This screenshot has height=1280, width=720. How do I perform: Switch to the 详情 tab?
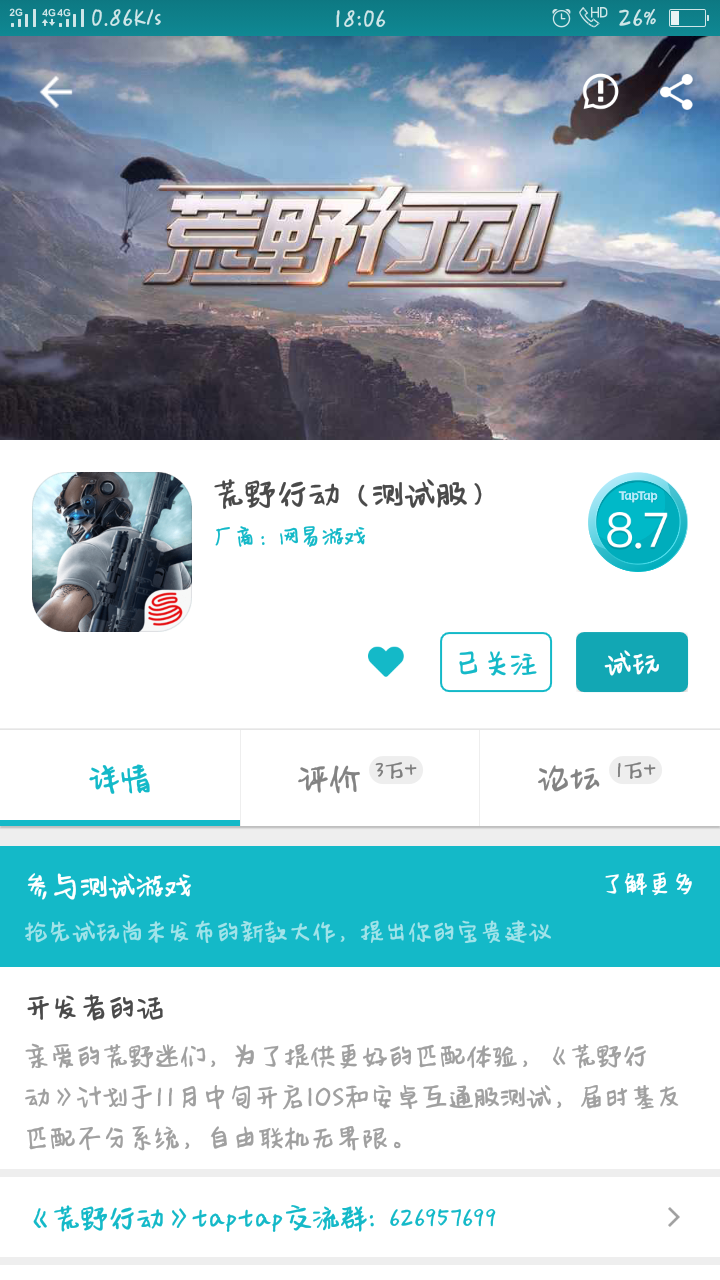coord(120,778)
